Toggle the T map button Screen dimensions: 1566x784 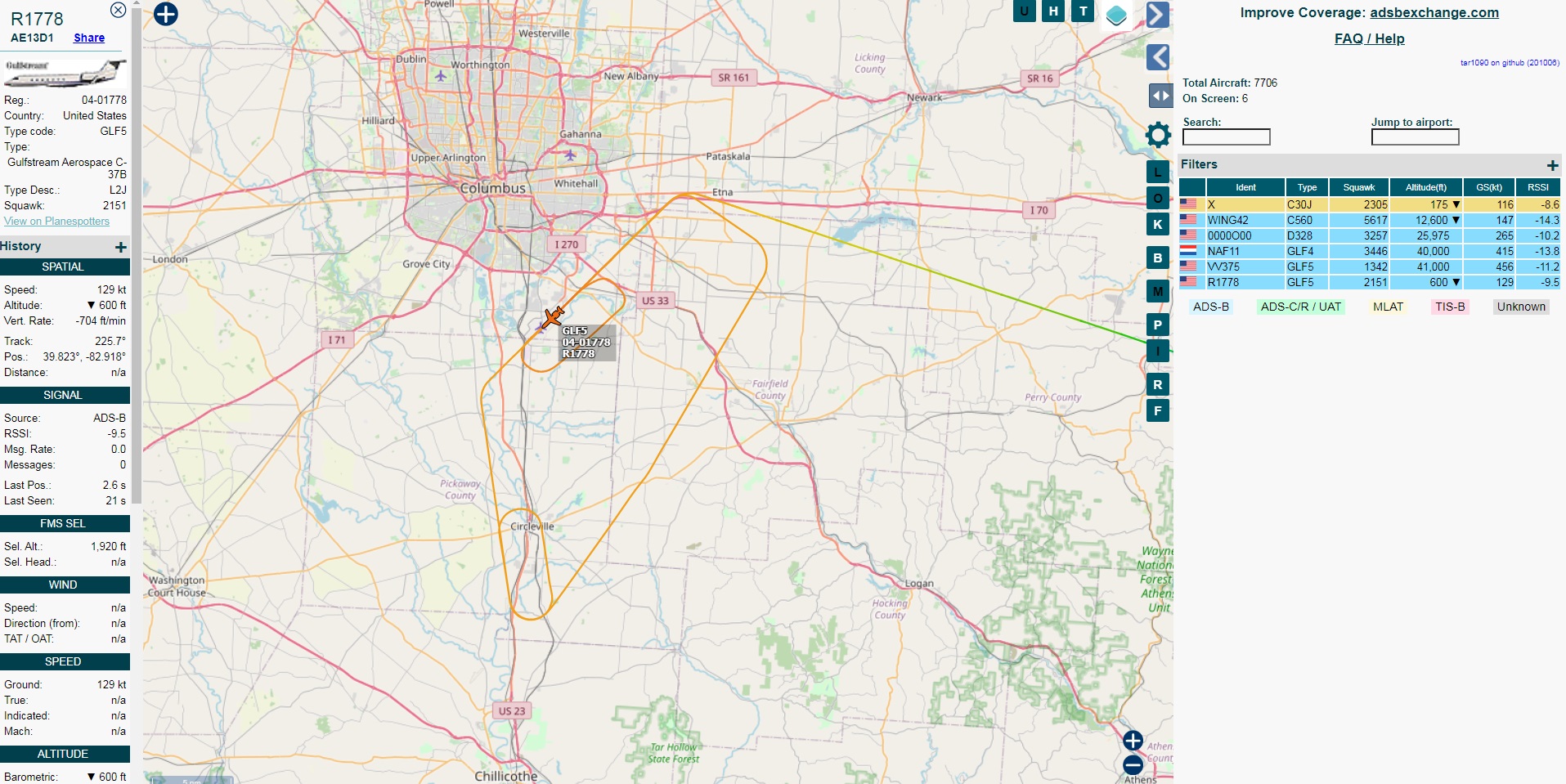pos(1083,11)
